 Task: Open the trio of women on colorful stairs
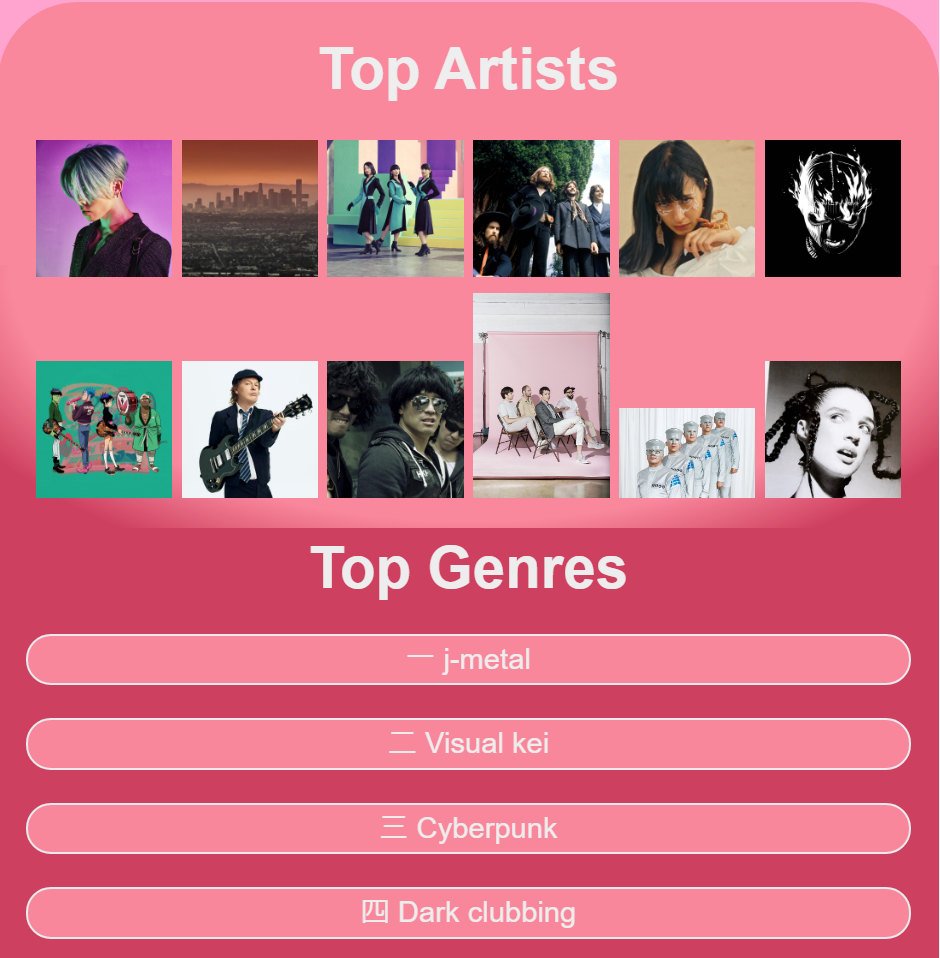[395, 208]
